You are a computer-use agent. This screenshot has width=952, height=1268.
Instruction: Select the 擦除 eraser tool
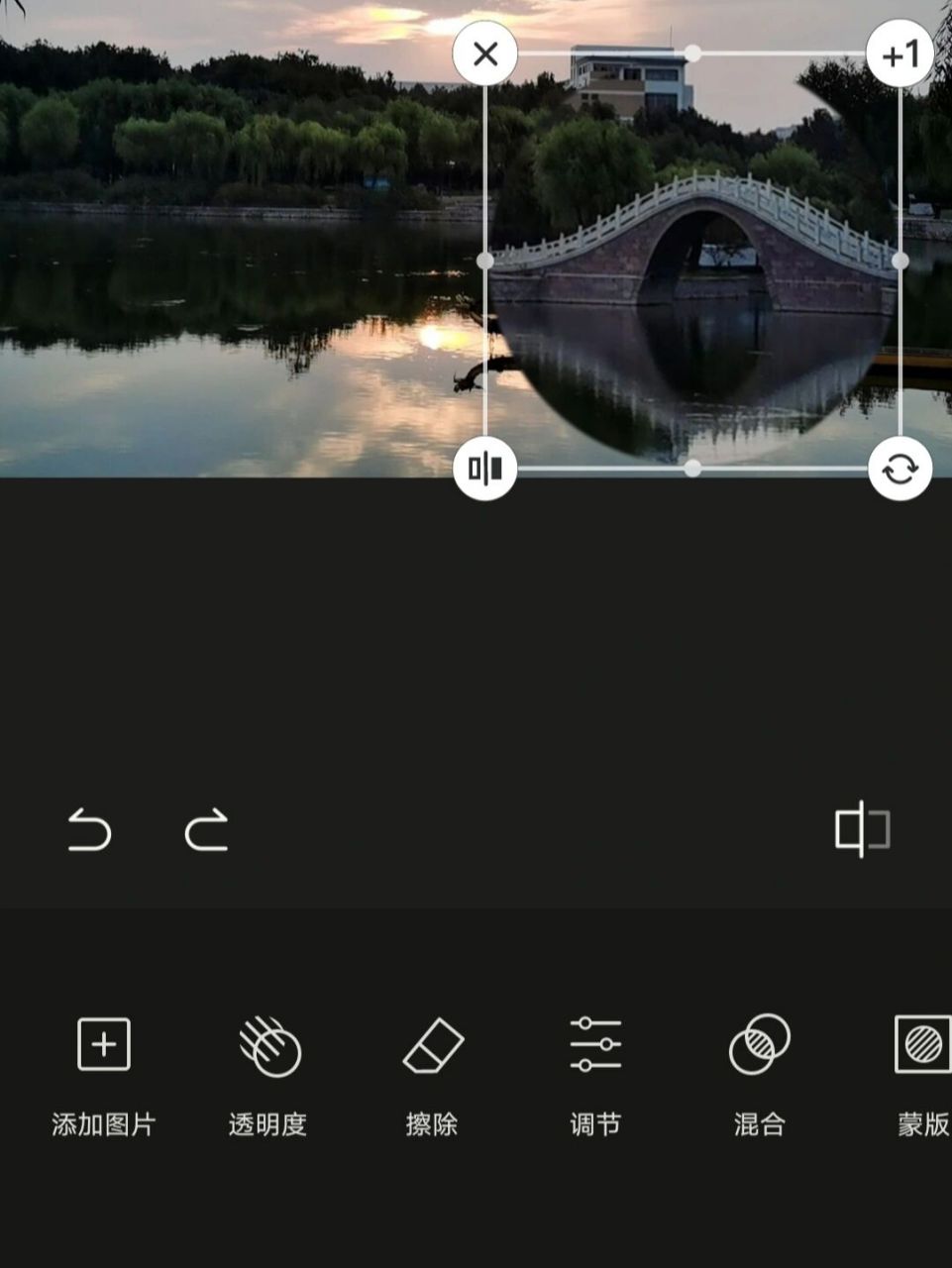433,1073
